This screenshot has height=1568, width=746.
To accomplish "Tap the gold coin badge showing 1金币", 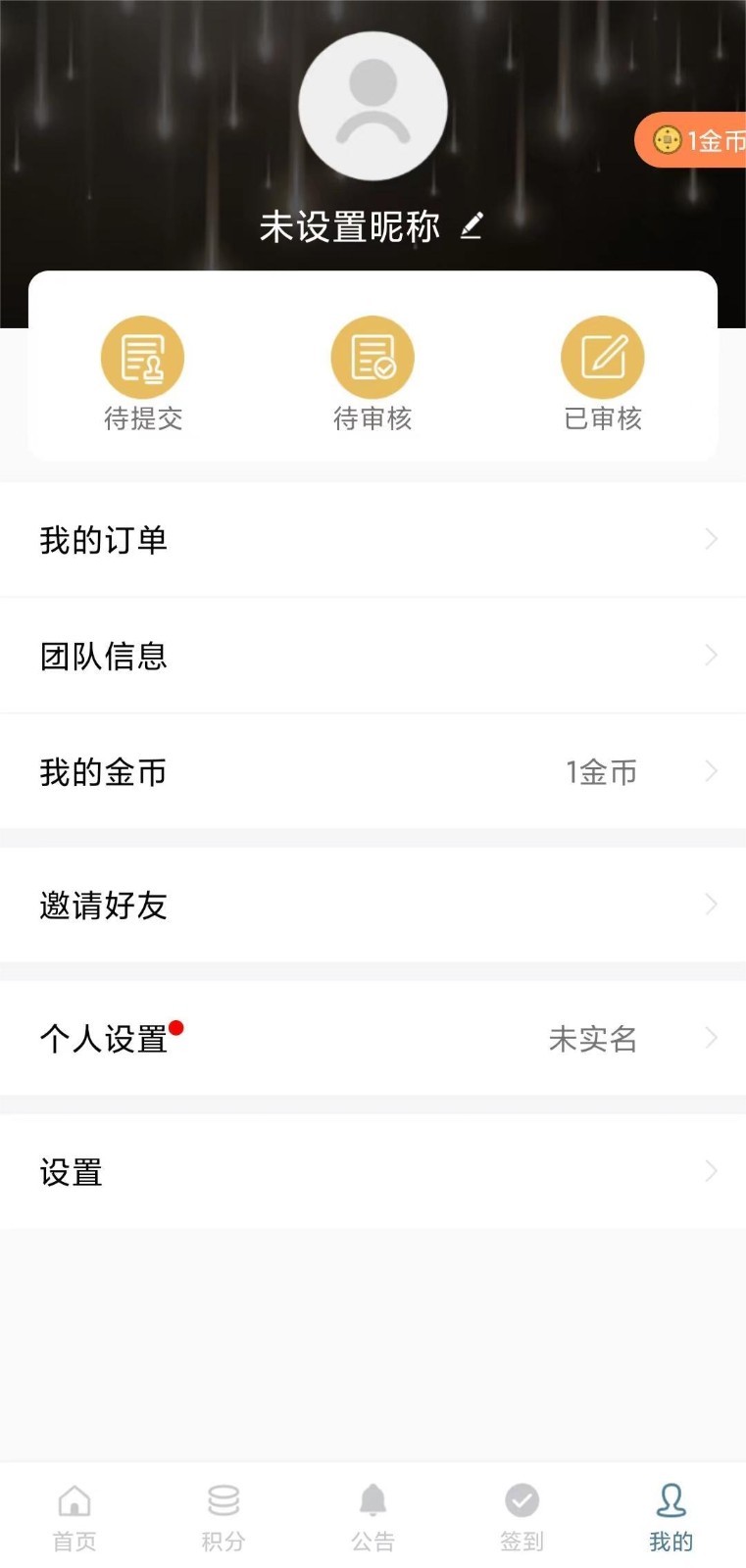I will [x=696, y=139].
